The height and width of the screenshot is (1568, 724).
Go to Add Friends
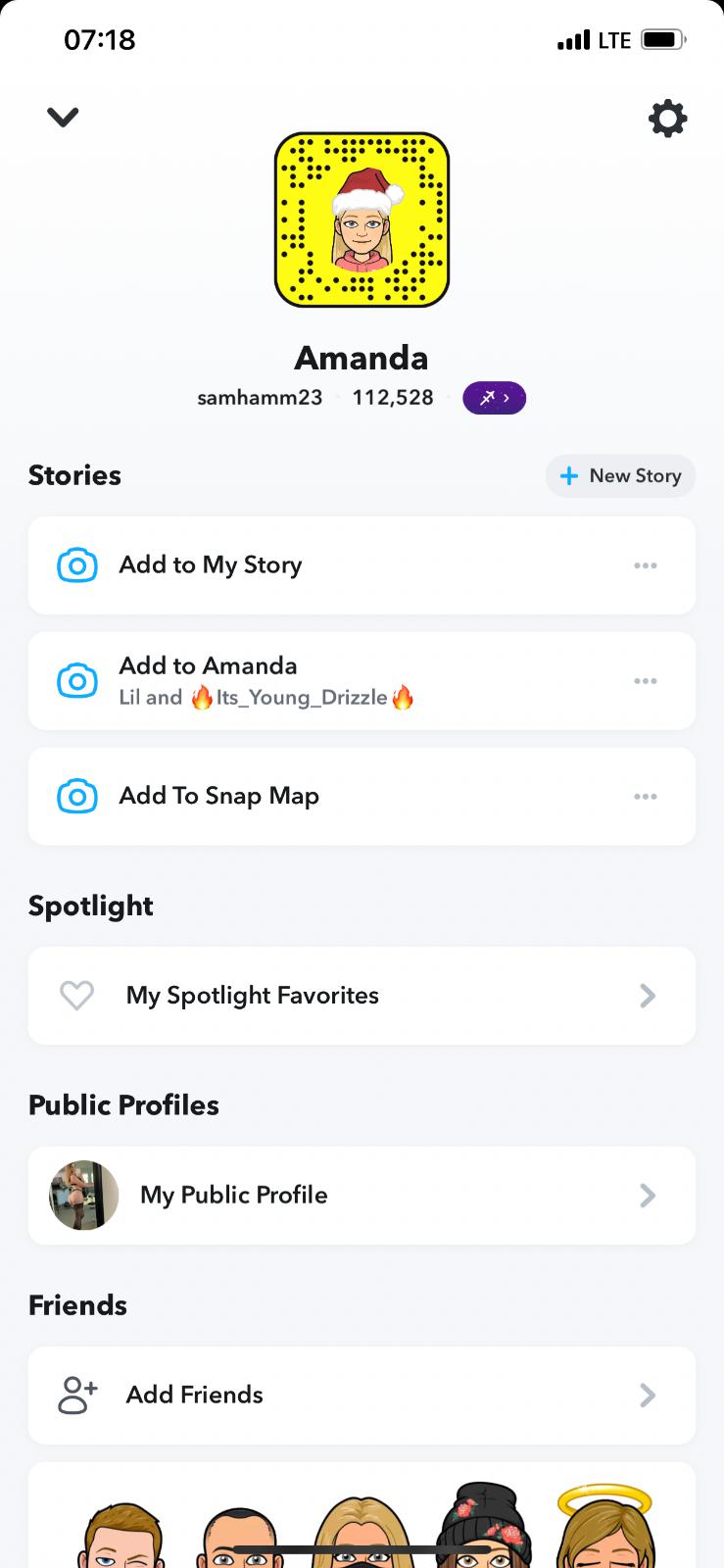362,1396
